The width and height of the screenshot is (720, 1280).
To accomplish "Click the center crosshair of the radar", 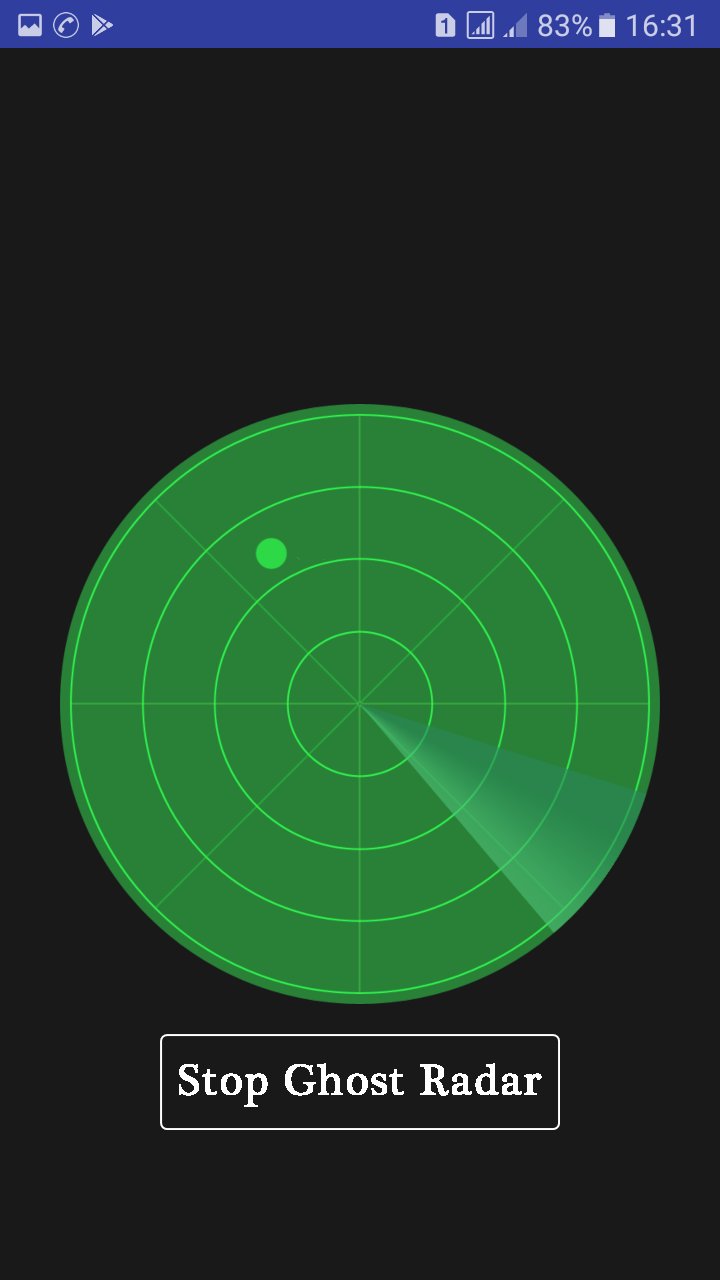I will (x=359, y=705).
